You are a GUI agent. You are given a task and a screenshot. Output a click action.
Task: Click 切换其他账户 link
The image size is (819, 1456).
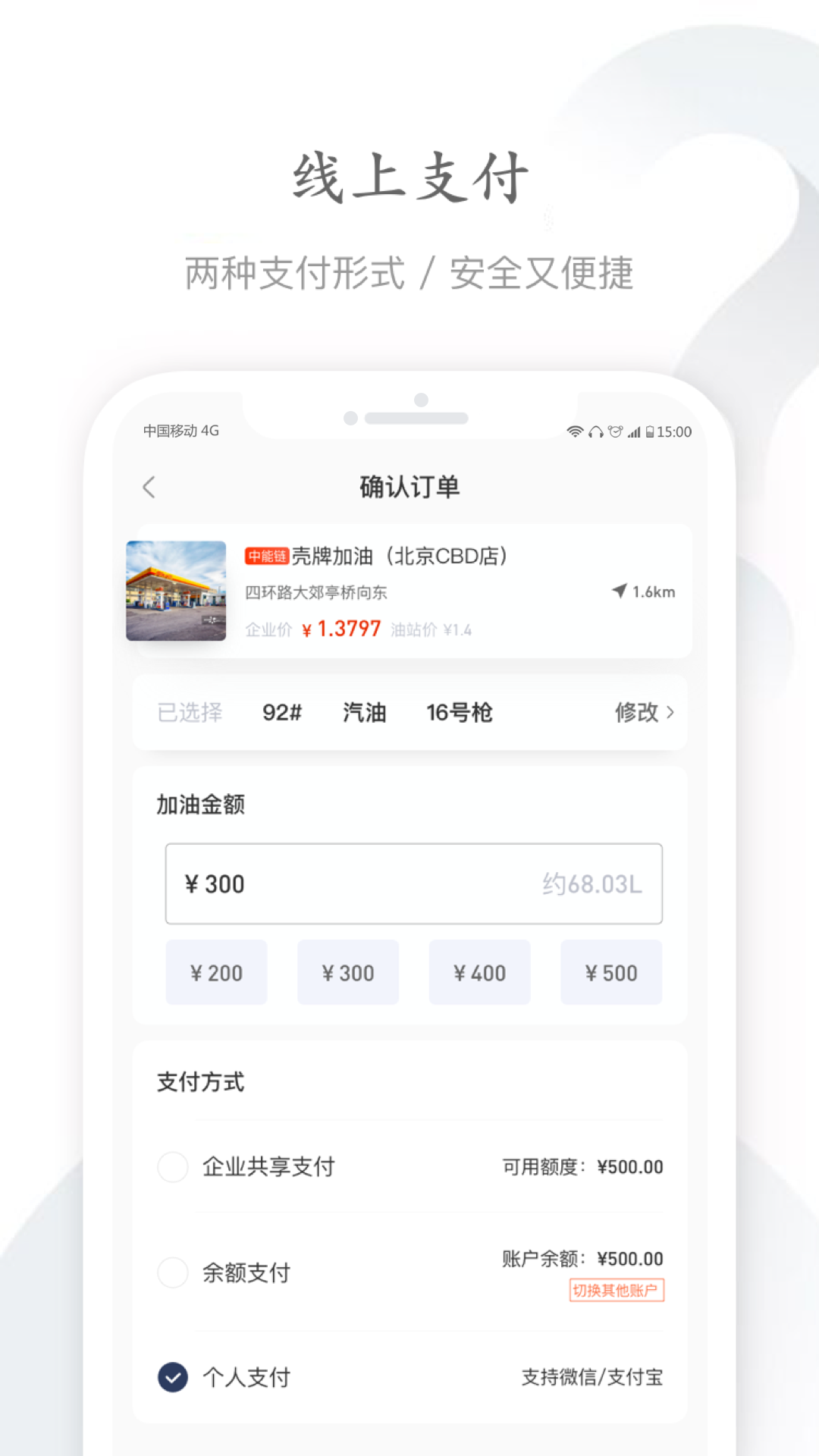617,1290
